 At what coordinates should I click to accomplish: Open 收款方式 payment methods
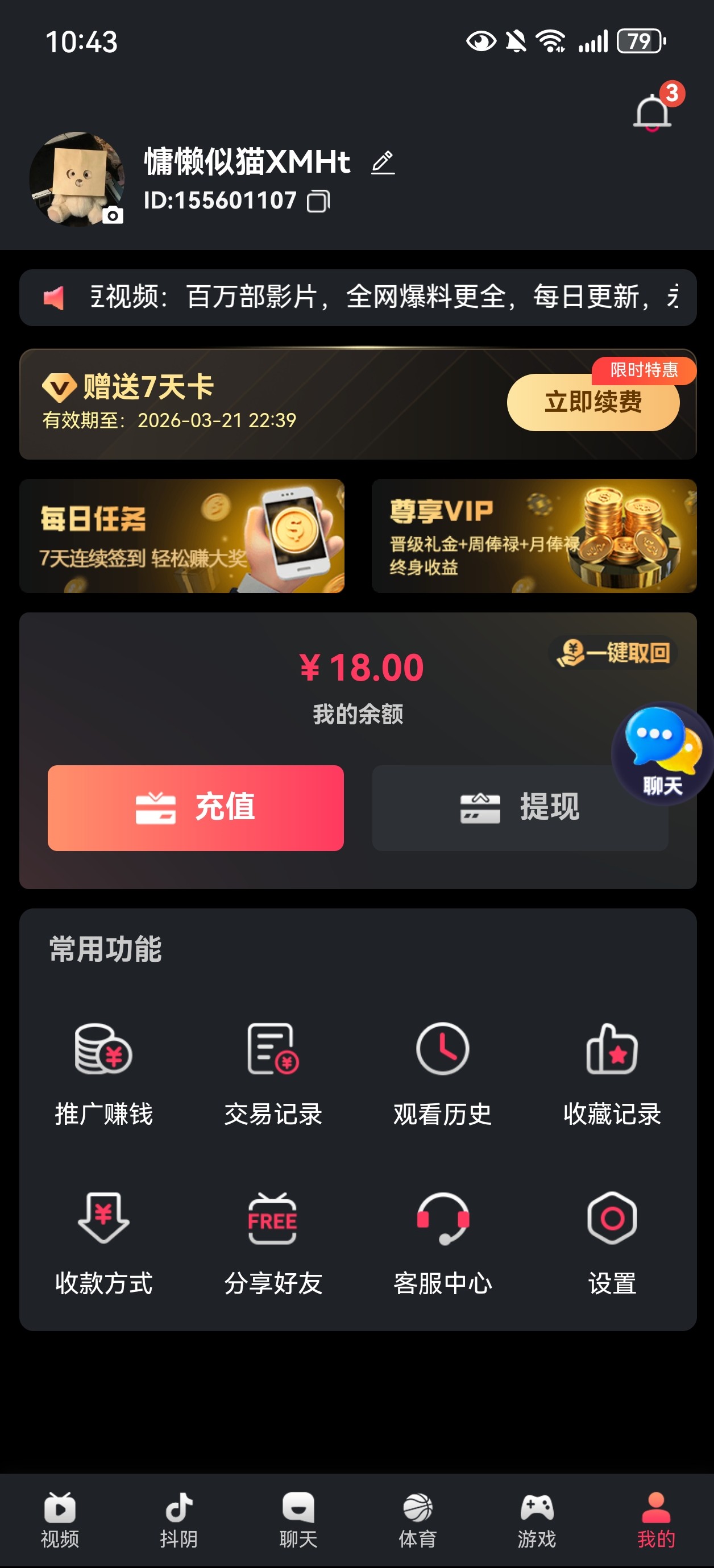(103, 1243)
